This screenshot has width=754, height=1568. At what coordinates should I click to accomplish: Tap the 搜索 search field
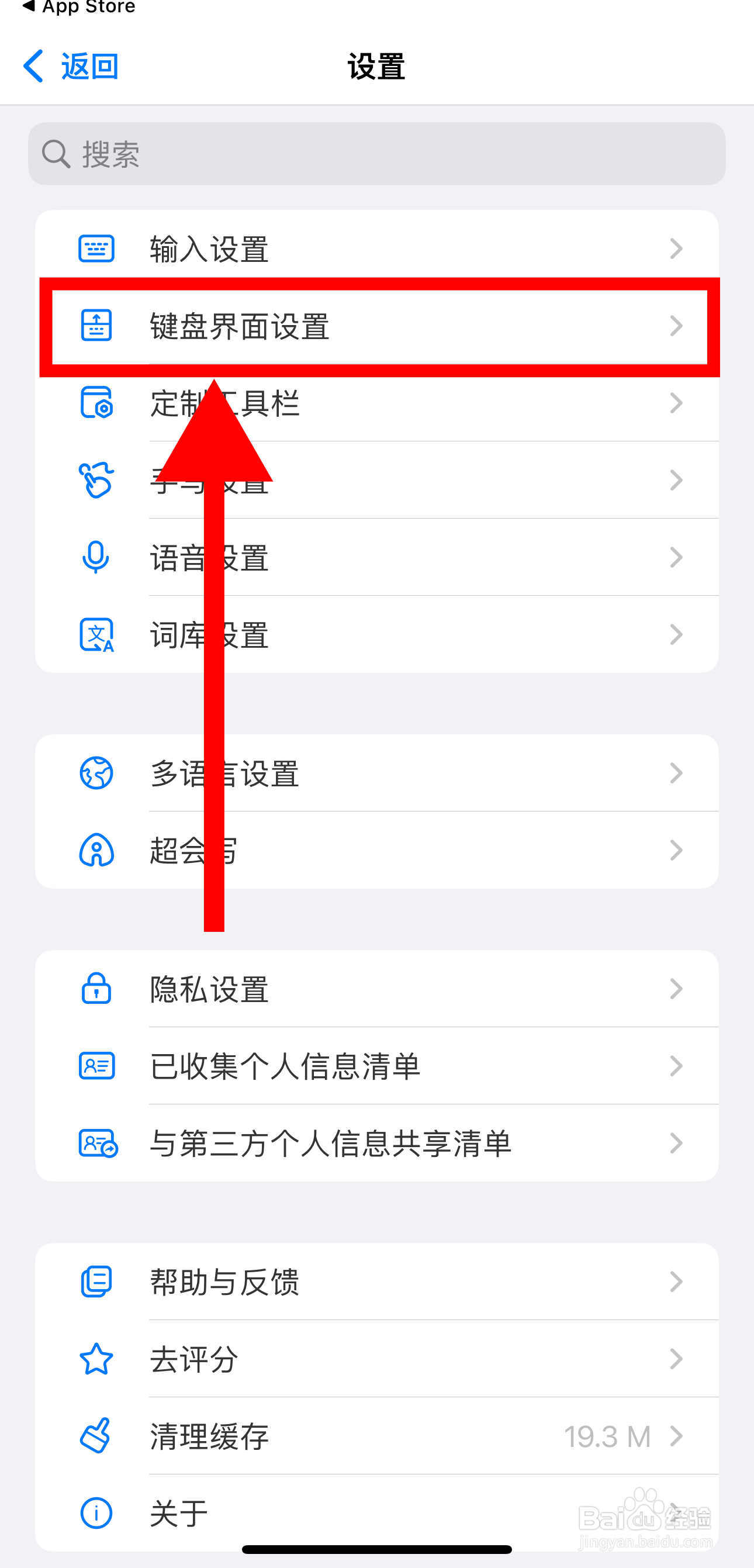pos(376,154)
